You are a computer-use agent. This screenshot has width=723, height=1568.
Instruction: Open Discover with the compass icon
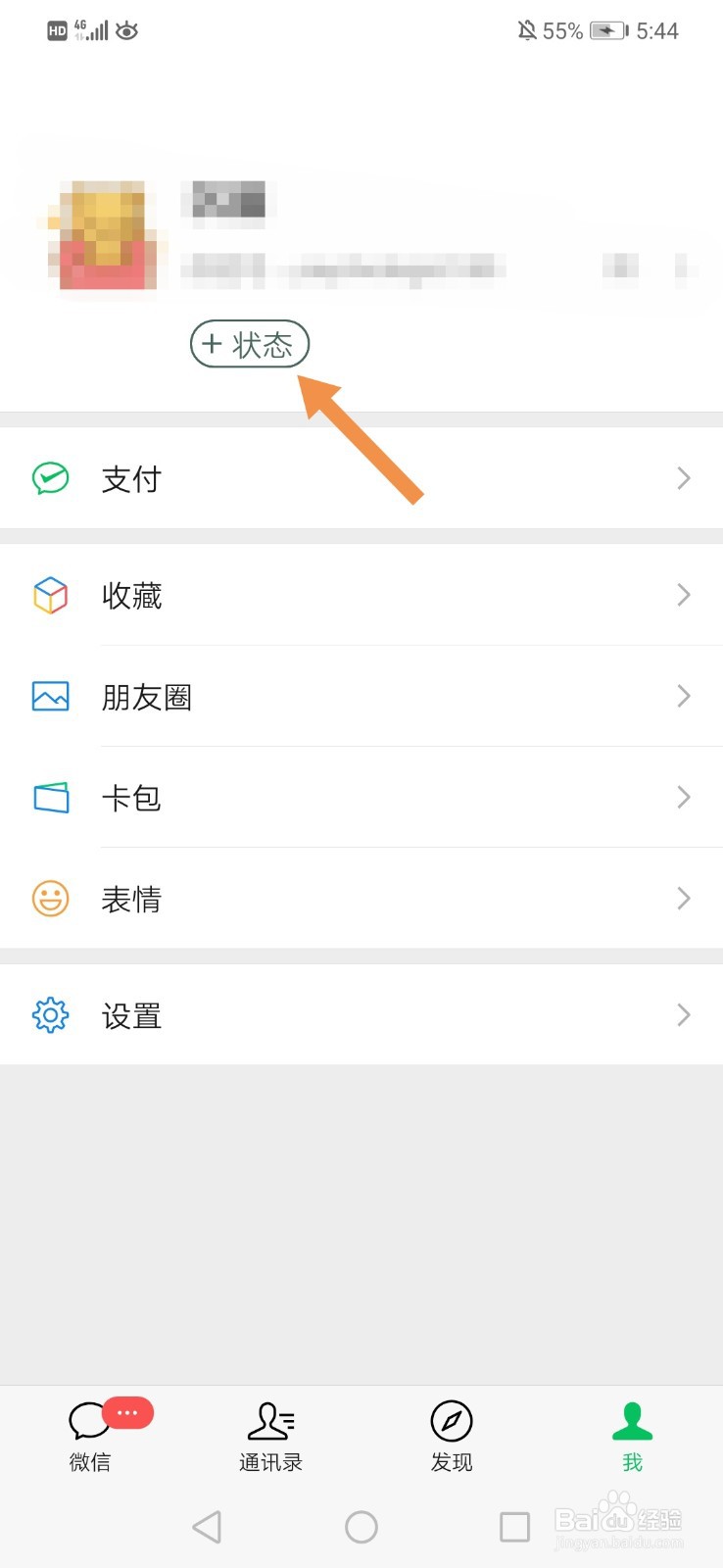[x=452, y=1419]
